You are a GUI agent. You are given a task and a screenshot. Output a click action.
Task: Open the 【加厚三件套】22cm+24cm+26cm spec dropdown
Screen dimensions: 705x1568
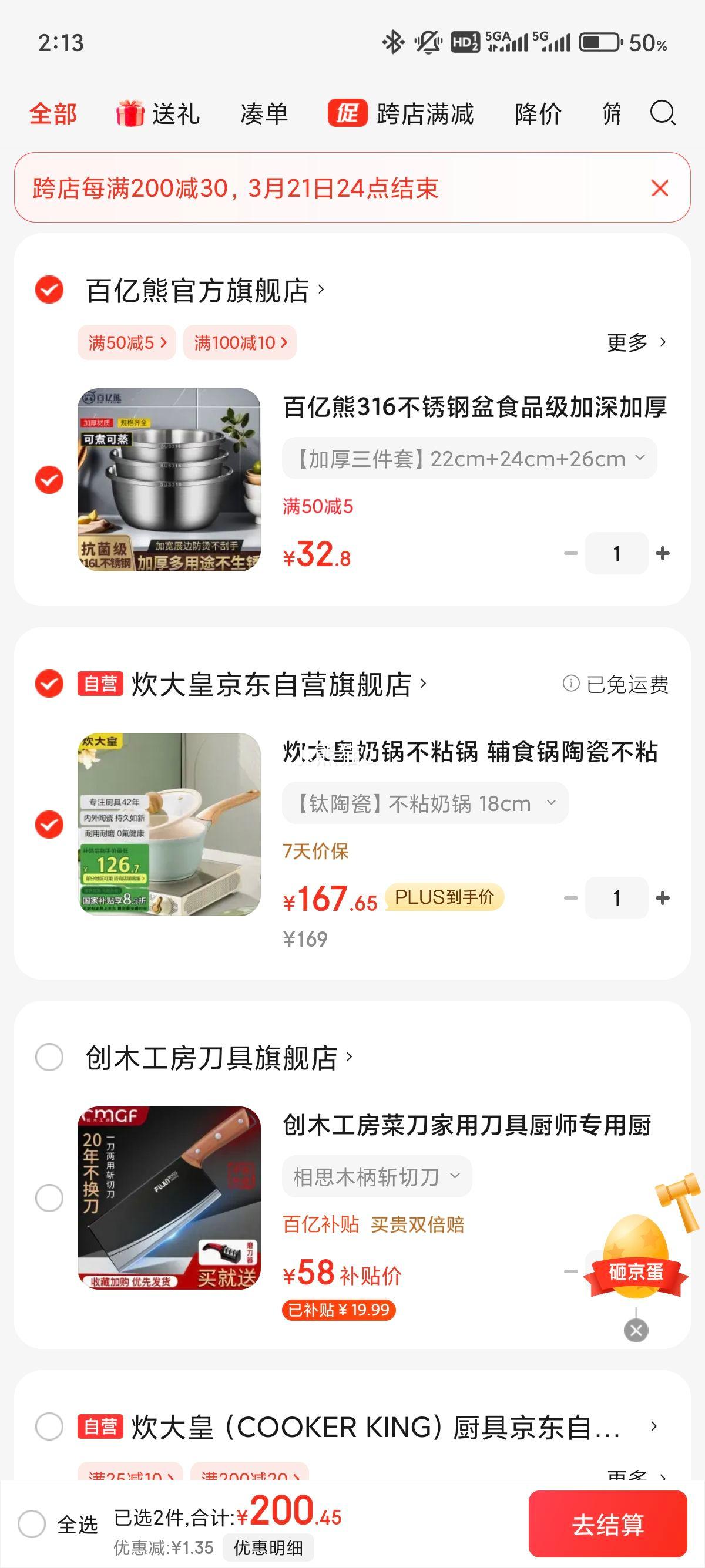pyautogui.click(x=469, y=458)
